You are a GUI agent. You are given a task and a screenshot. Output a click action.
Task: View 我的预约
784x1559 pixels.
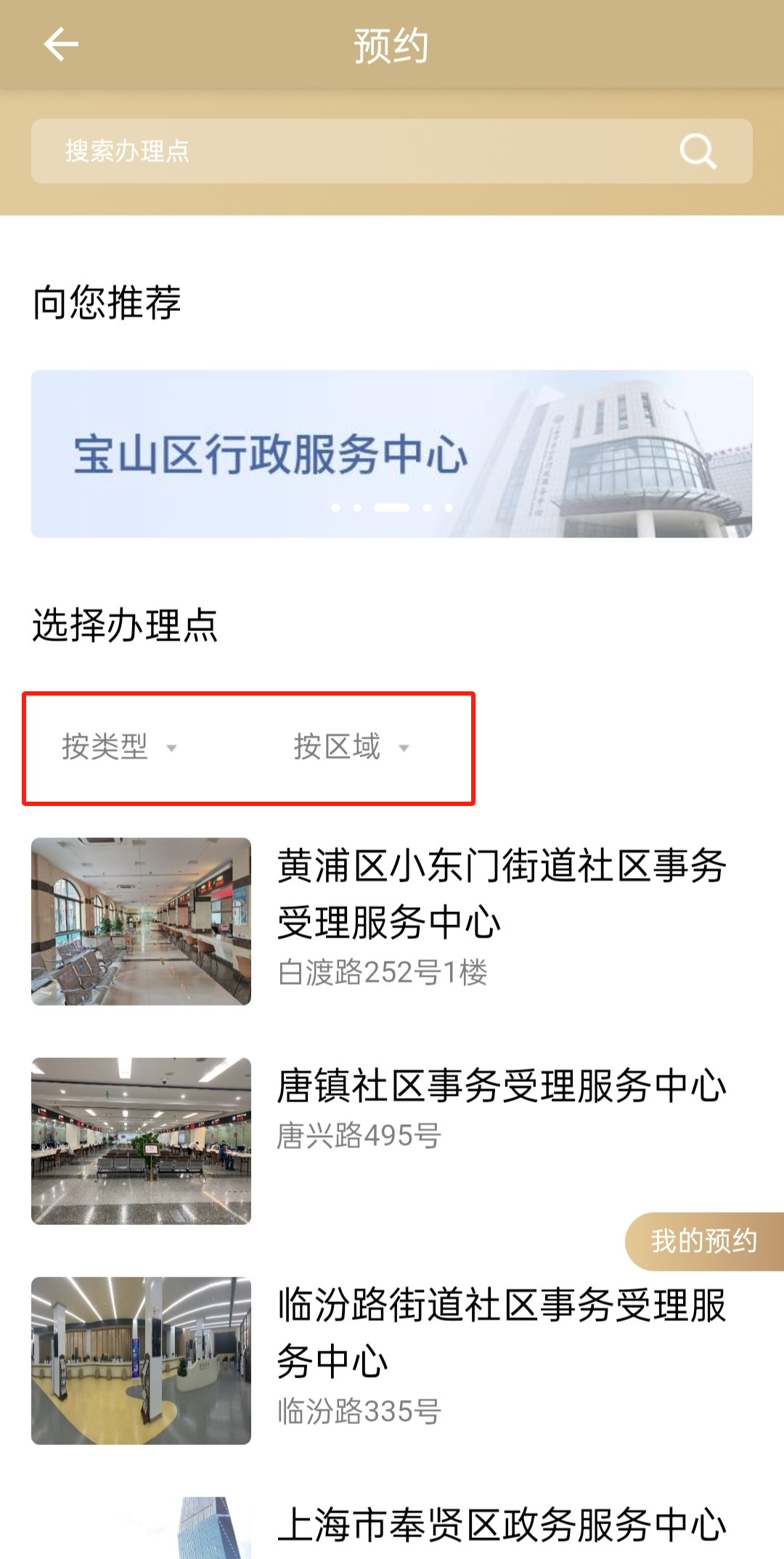(x=704, y=1241)
